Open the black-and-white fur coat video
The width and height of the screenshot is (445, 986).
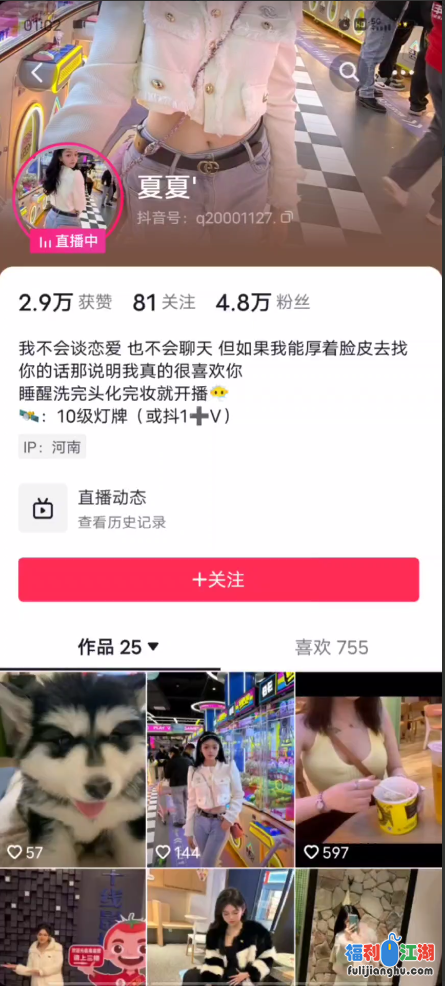click(x=221, y=928)
